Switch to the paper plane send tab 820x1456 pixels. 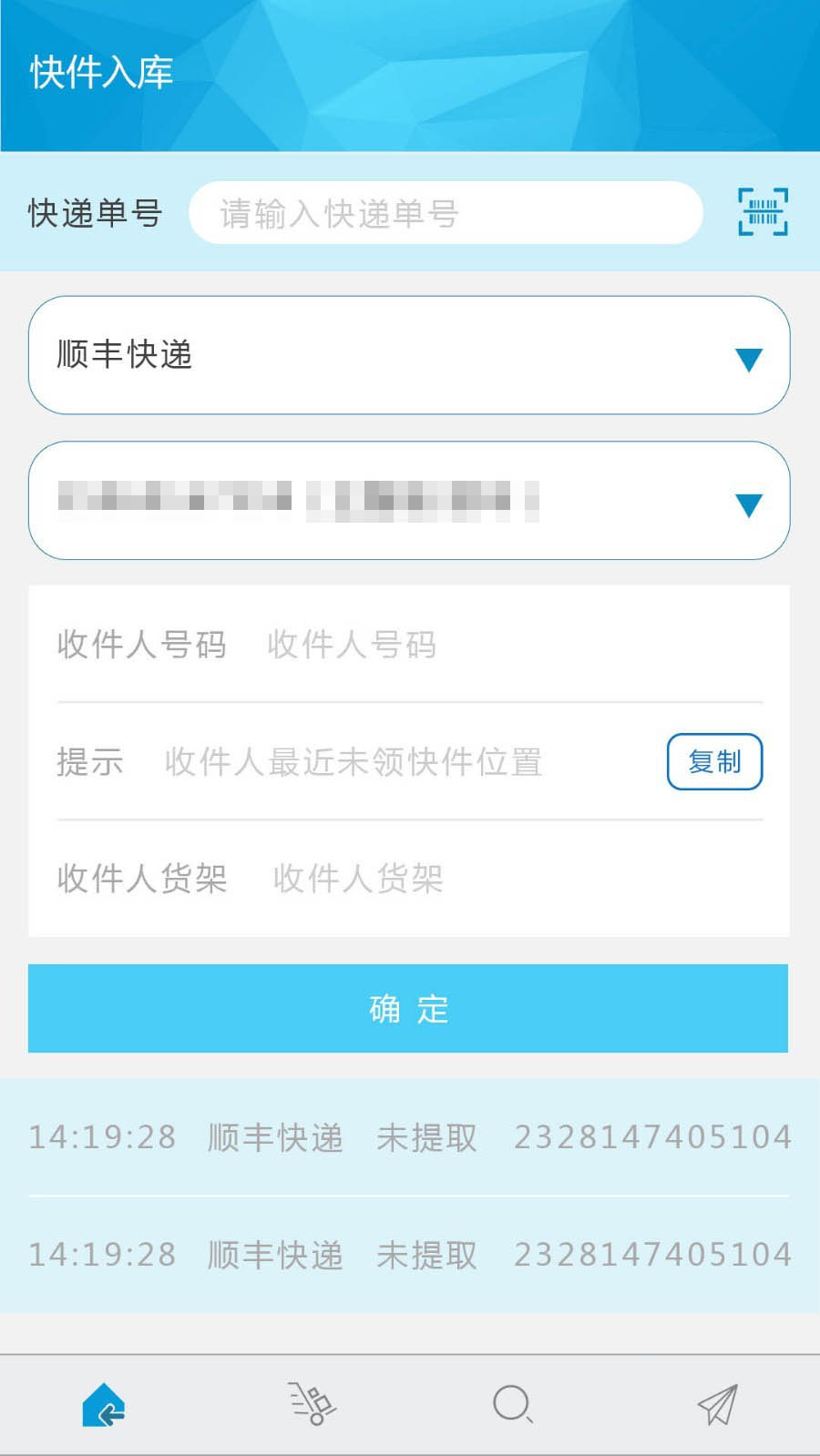717,1404
